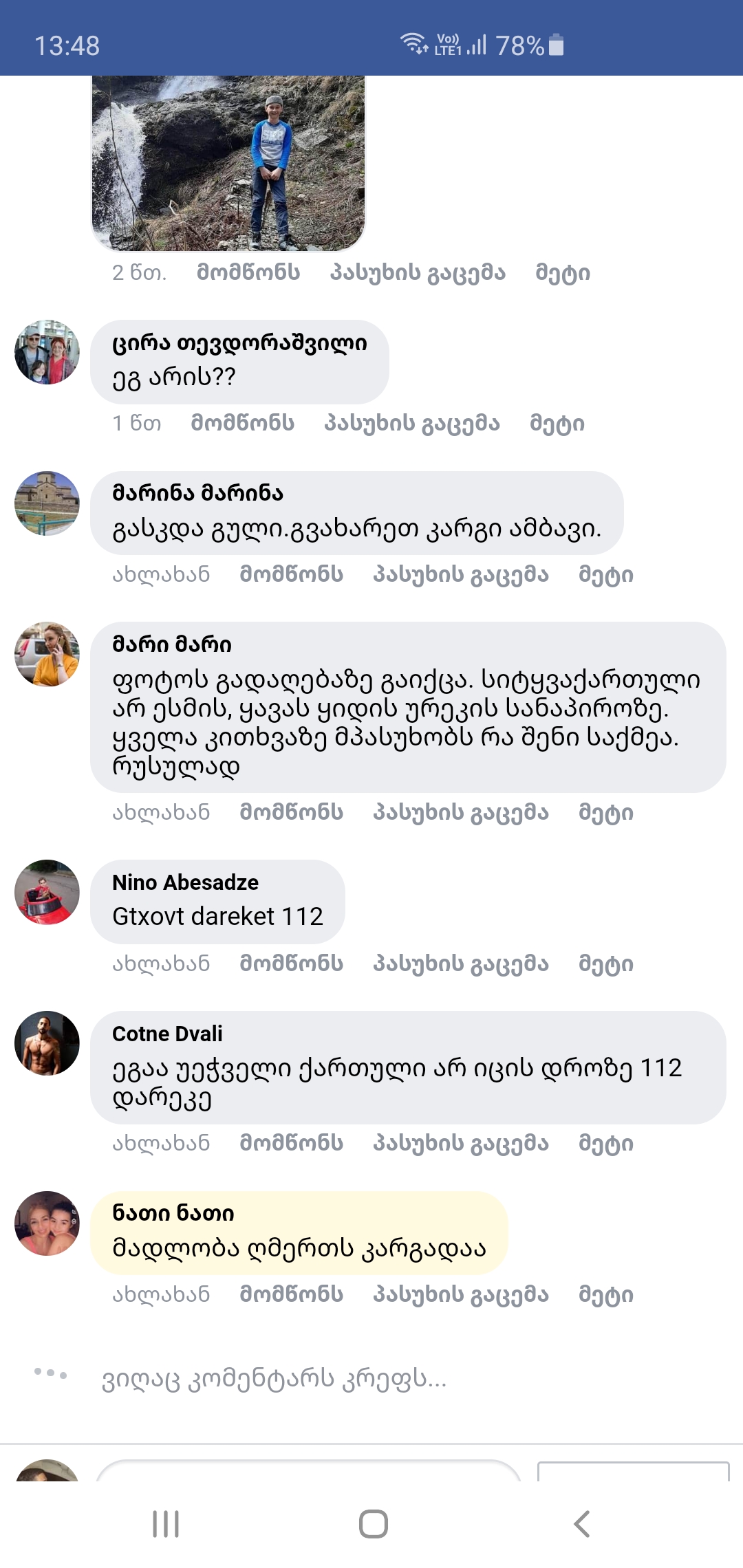The image size is (743, 1568).
Task: Reply to ცირა თევდორაშვილი's comment
Action: 411,423
